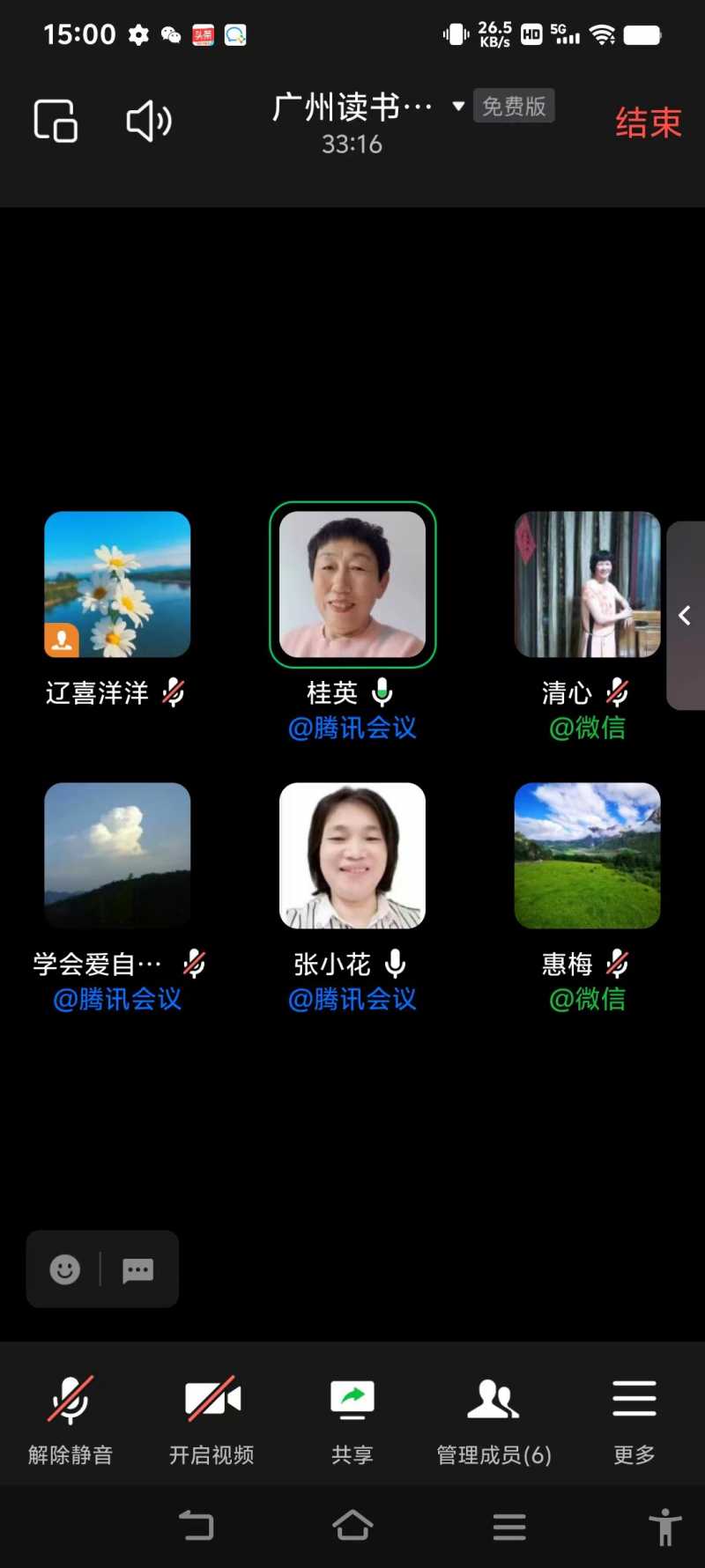Open 清心's participant tile
The image size is (705, 1568).
point(587,585)
